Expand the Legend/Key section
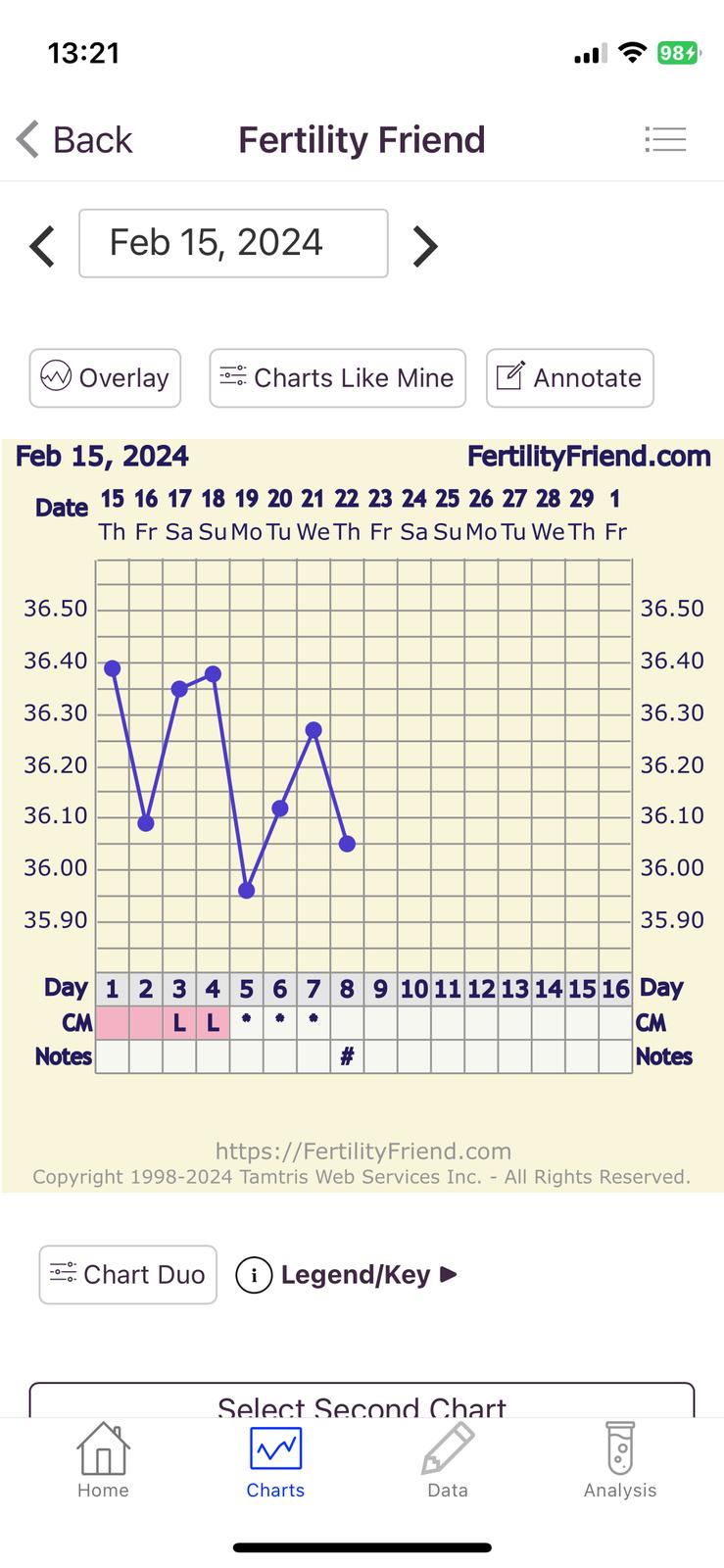This screenshot has height=1568, width=724. pyautogui.click(x=347, y=1274)
